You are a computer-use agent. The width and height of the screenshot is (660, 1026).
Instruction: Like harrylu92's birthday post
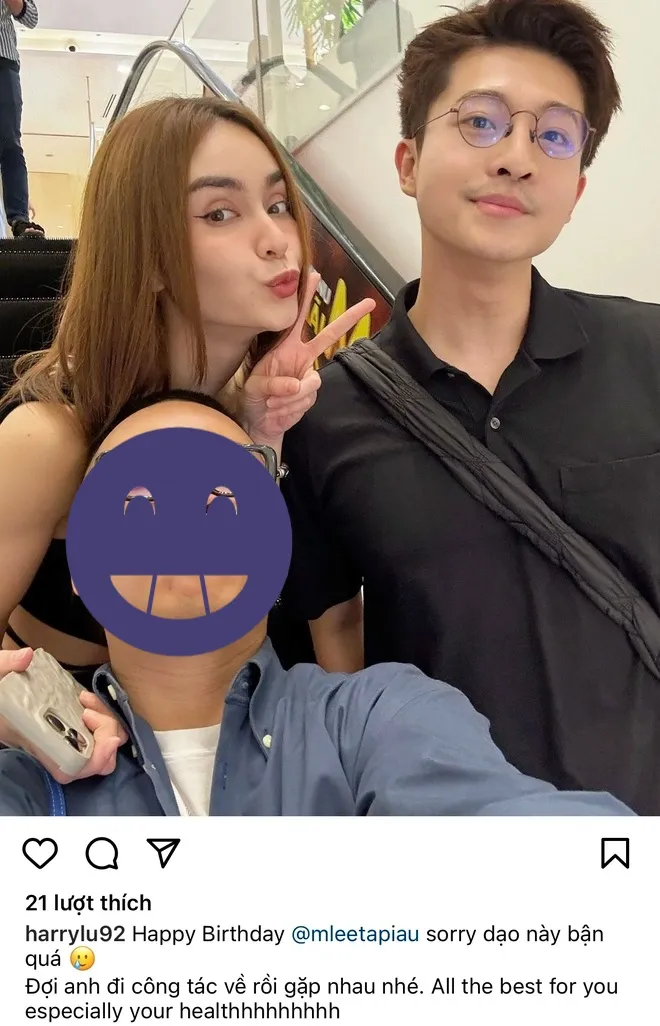coord(40,853)
